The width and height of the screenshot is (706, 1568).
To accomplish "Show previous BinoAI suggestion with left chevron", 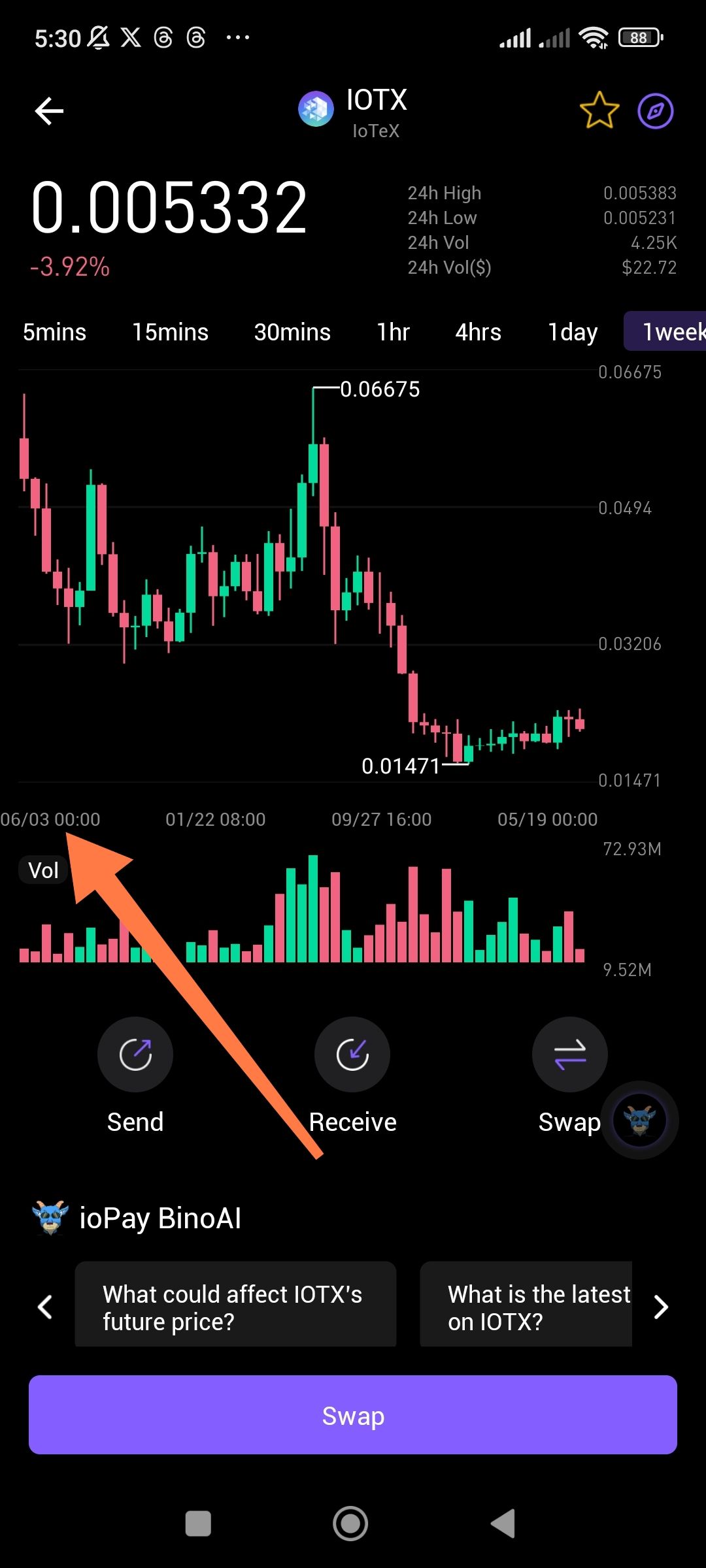I will (45, 1307).
